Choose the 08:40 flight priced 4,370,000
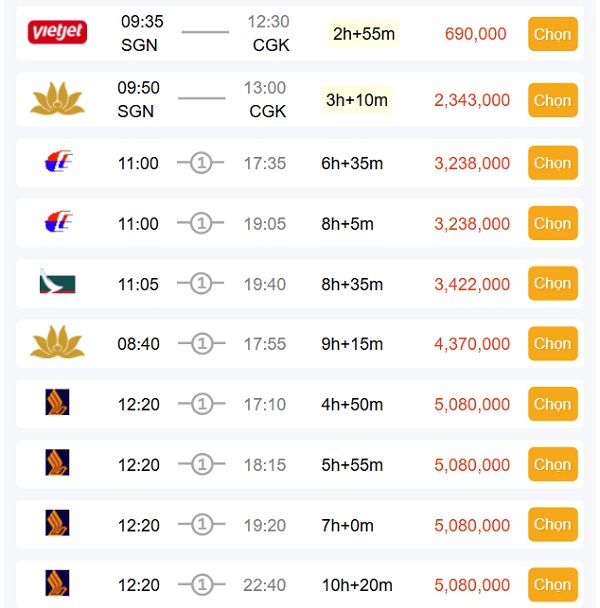 (552, 344)
